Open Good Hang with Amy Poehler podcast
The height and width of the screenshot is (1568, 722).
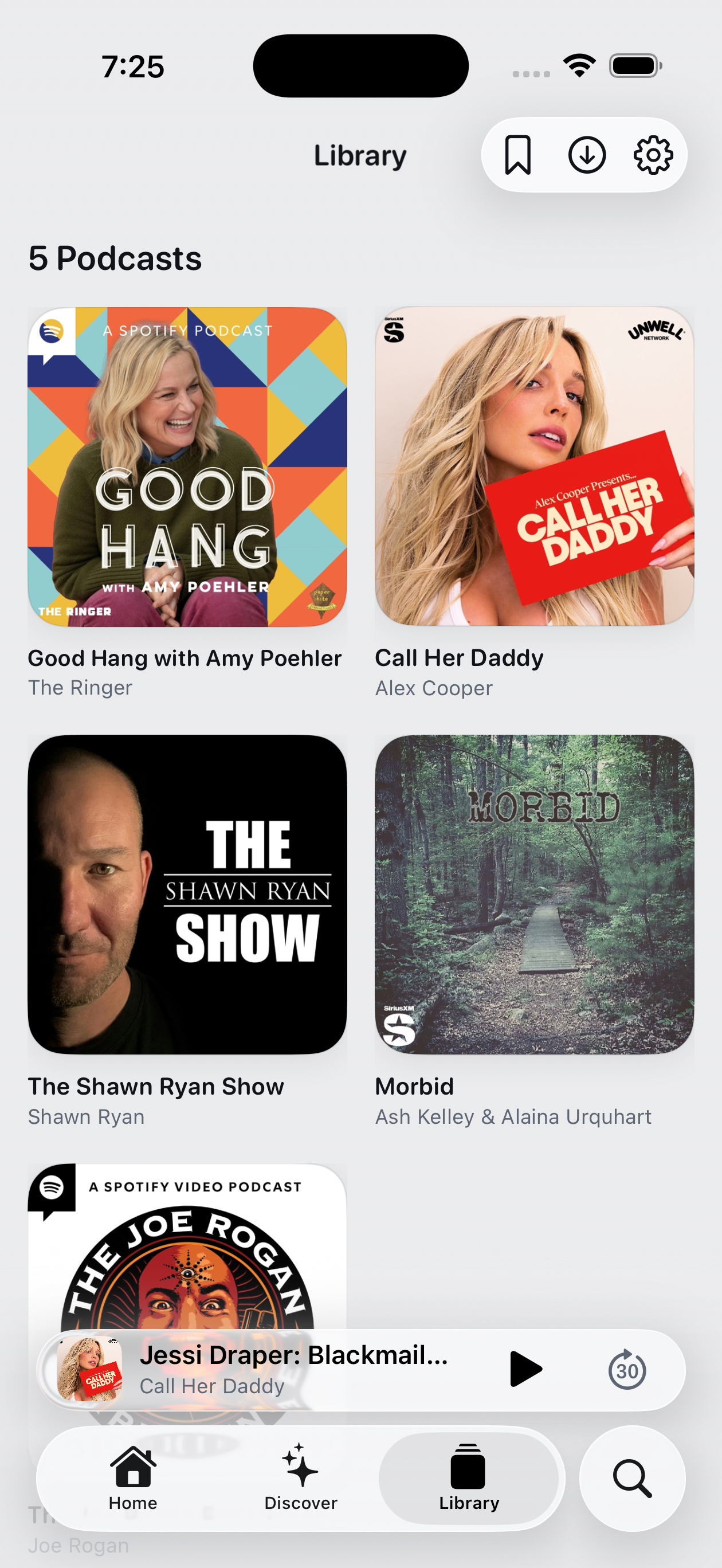[187, 467]
